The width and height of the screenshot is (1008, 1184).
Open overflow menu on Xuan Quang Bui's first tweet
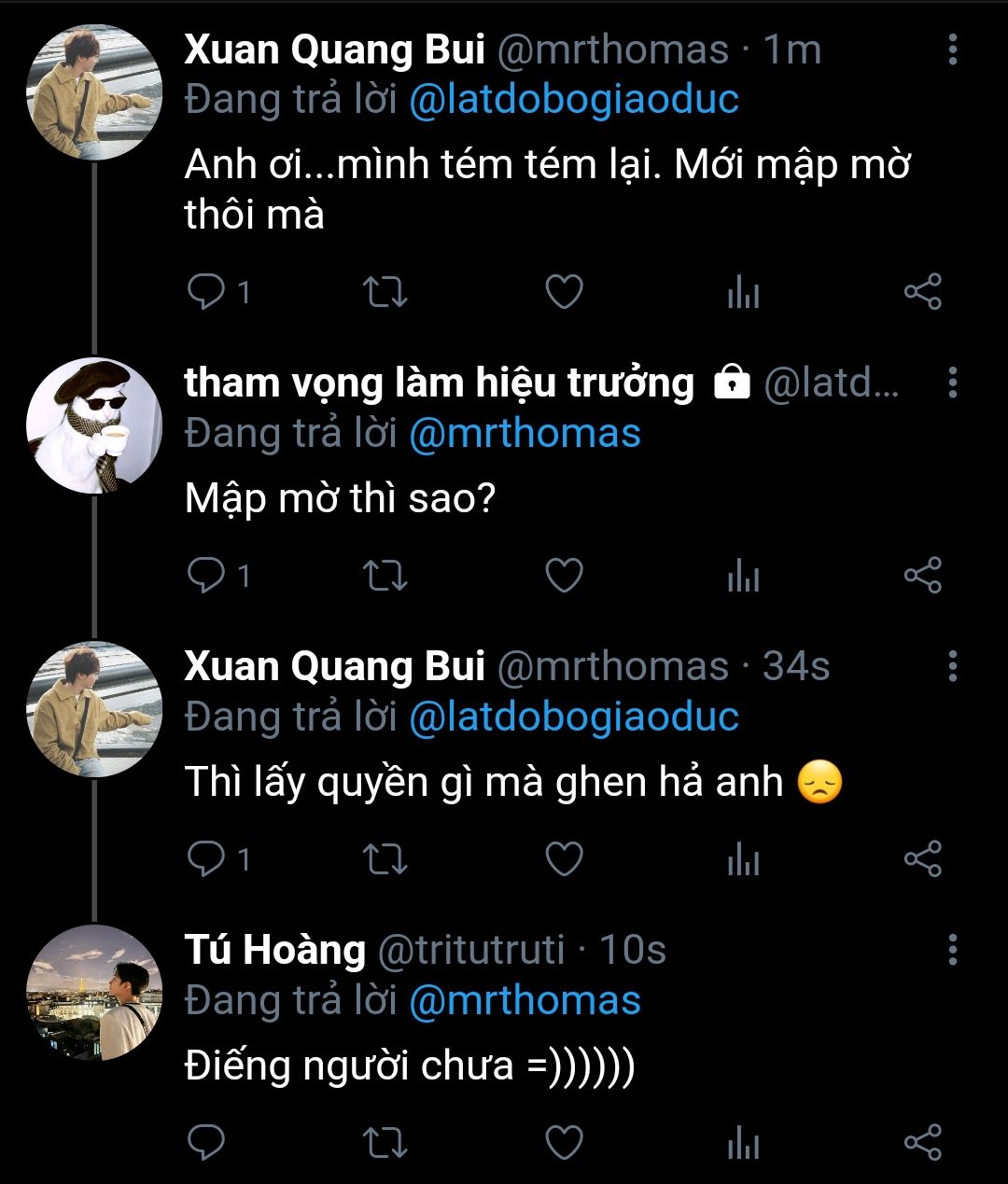[x=952, y=49]
